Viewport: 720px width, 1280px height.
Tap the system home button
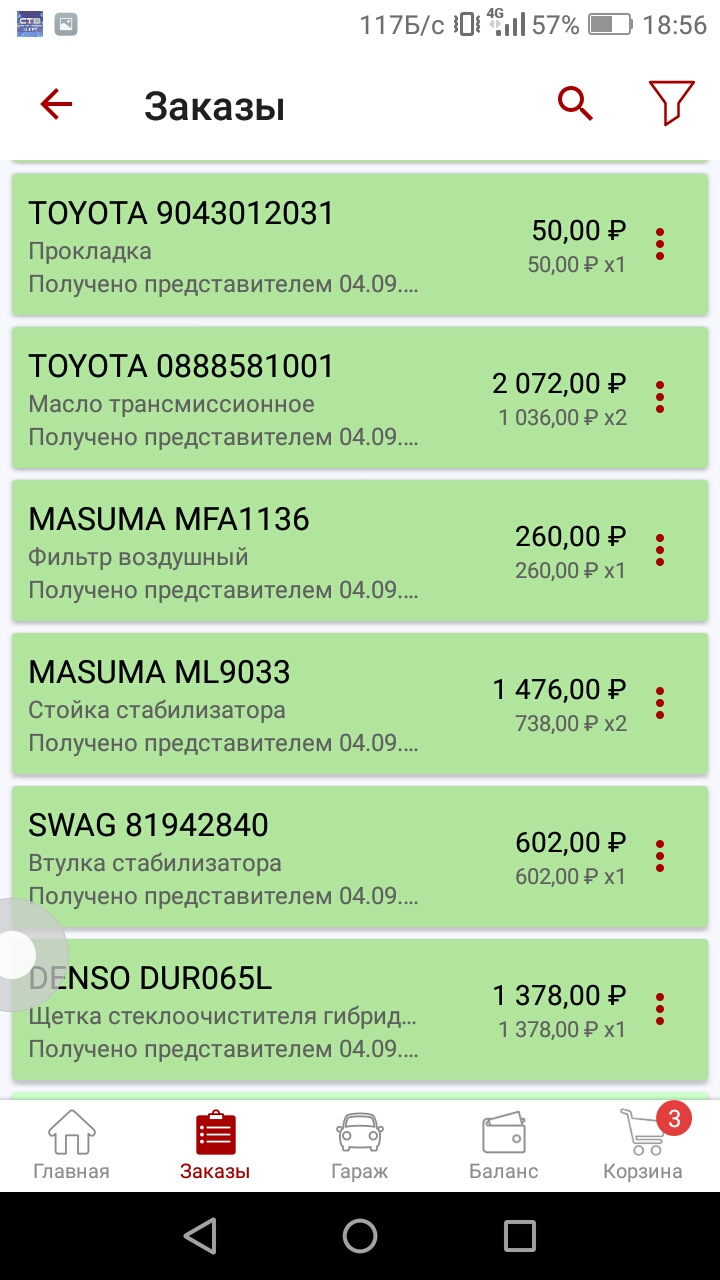coord(360,1236)
